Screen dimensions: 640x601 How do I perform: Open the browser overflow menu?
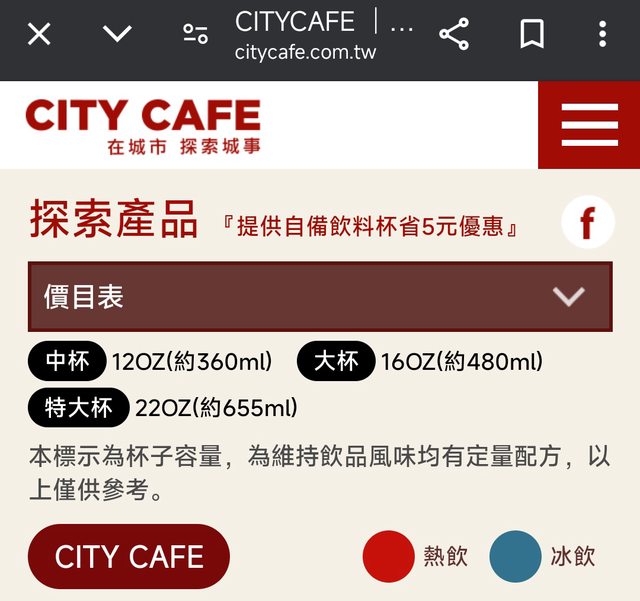click(x=602, y=35)
